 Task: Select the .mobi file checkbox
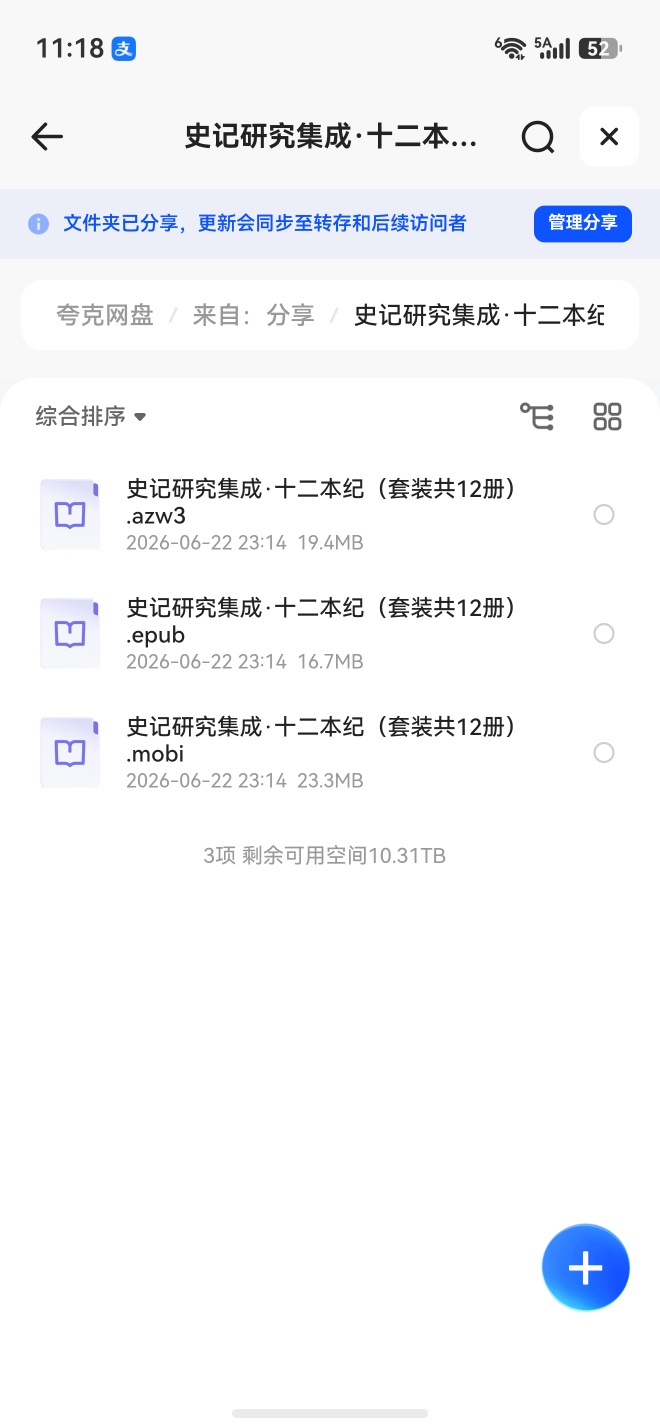point(604,752)
